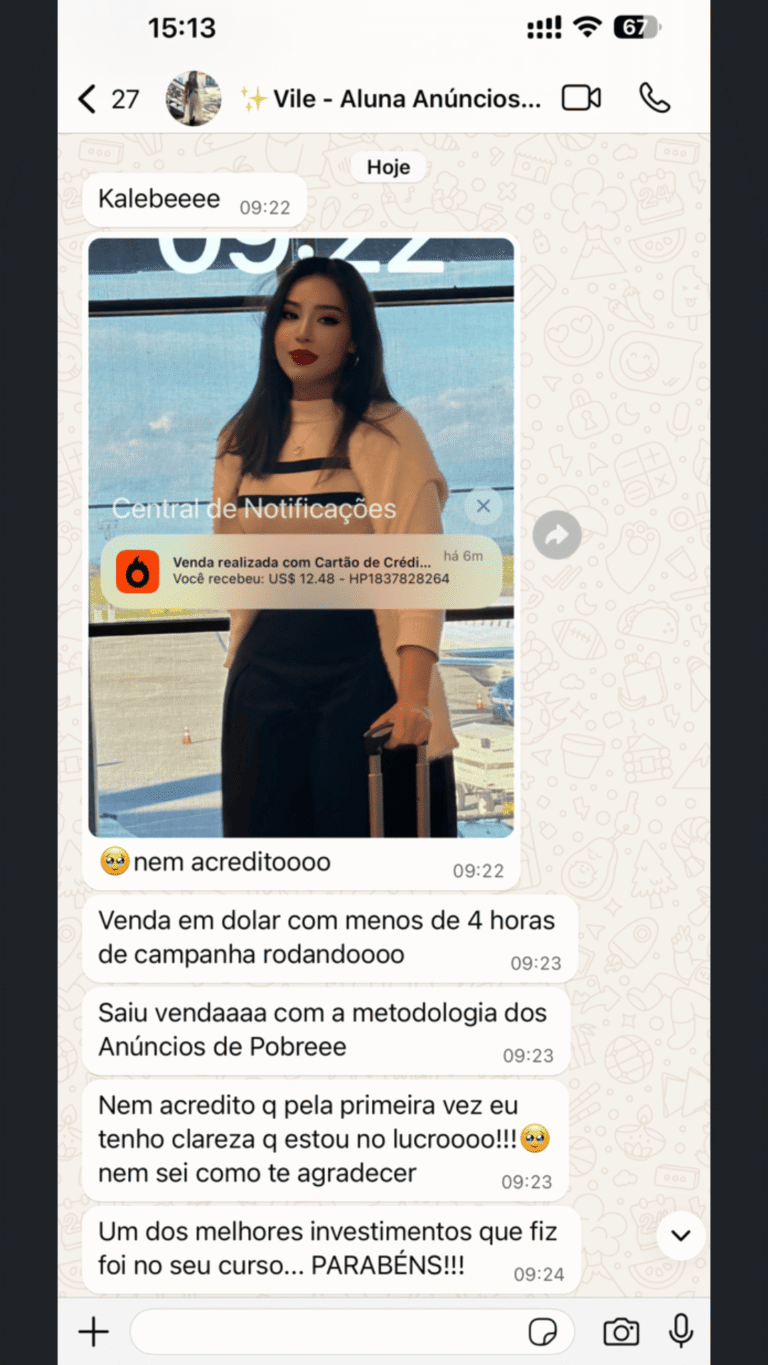Forward the shared image
The height and width of the screenshot is (1365, 768).
(x=557, y=535)
